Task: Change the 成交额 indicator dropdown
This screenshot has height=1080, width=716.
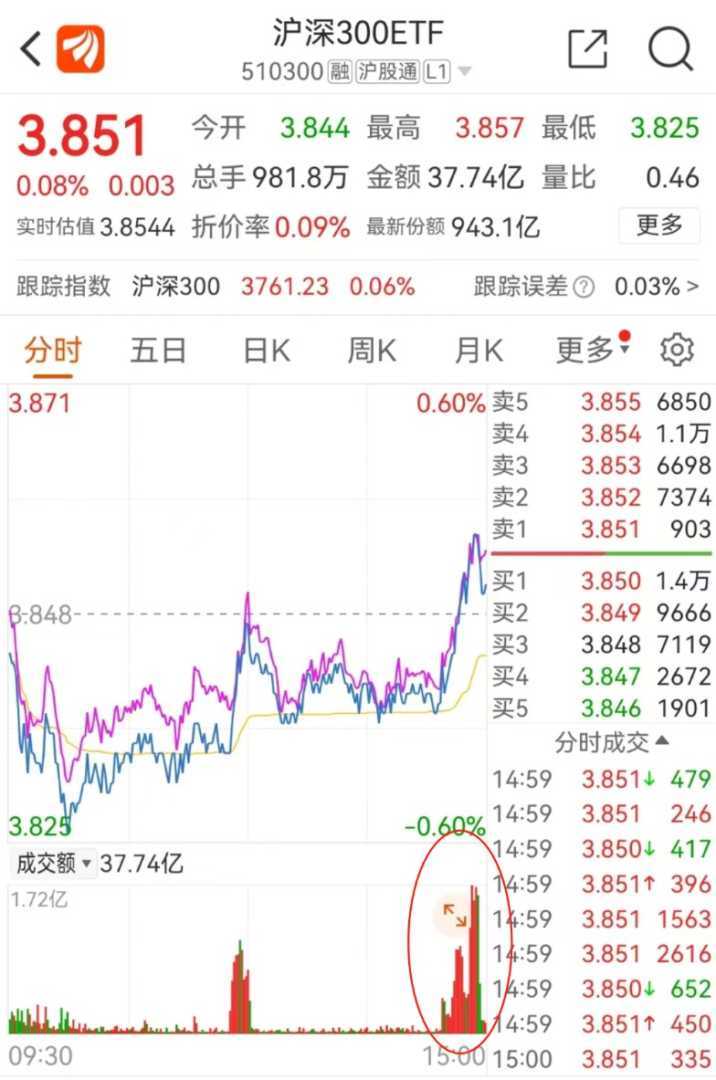Action: point(53,862)
